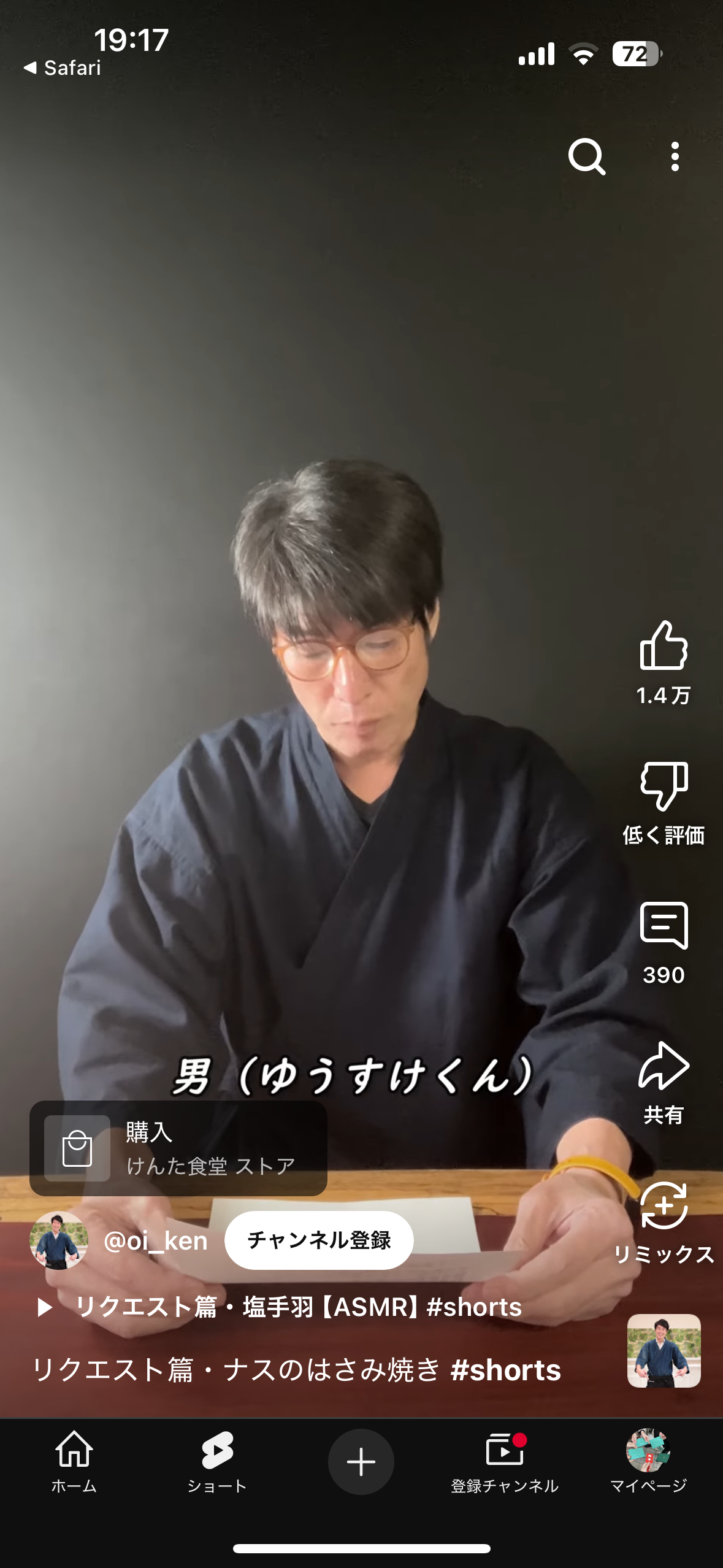Tap the plus create button
This screenshot has height=1568, width=723.
[x=361, y=1462]
